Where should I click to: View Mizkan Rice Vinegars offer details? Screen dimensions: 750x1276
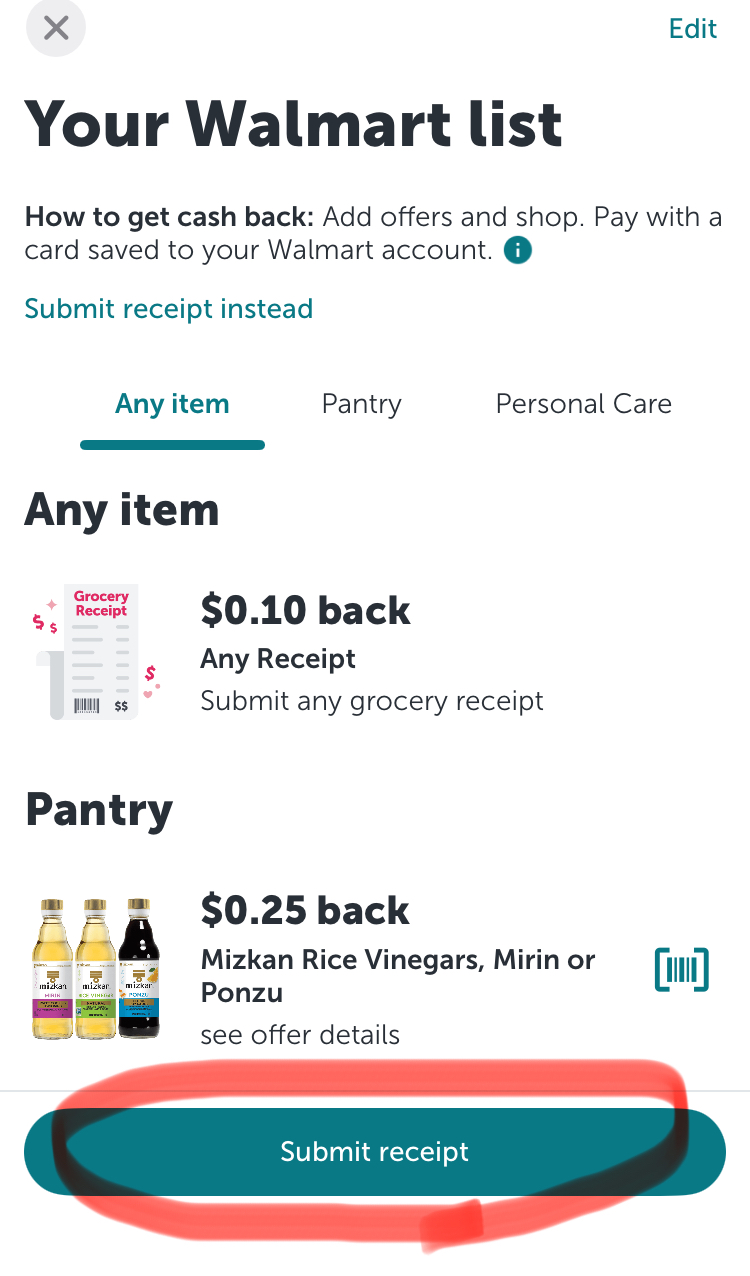(299, 1034)
